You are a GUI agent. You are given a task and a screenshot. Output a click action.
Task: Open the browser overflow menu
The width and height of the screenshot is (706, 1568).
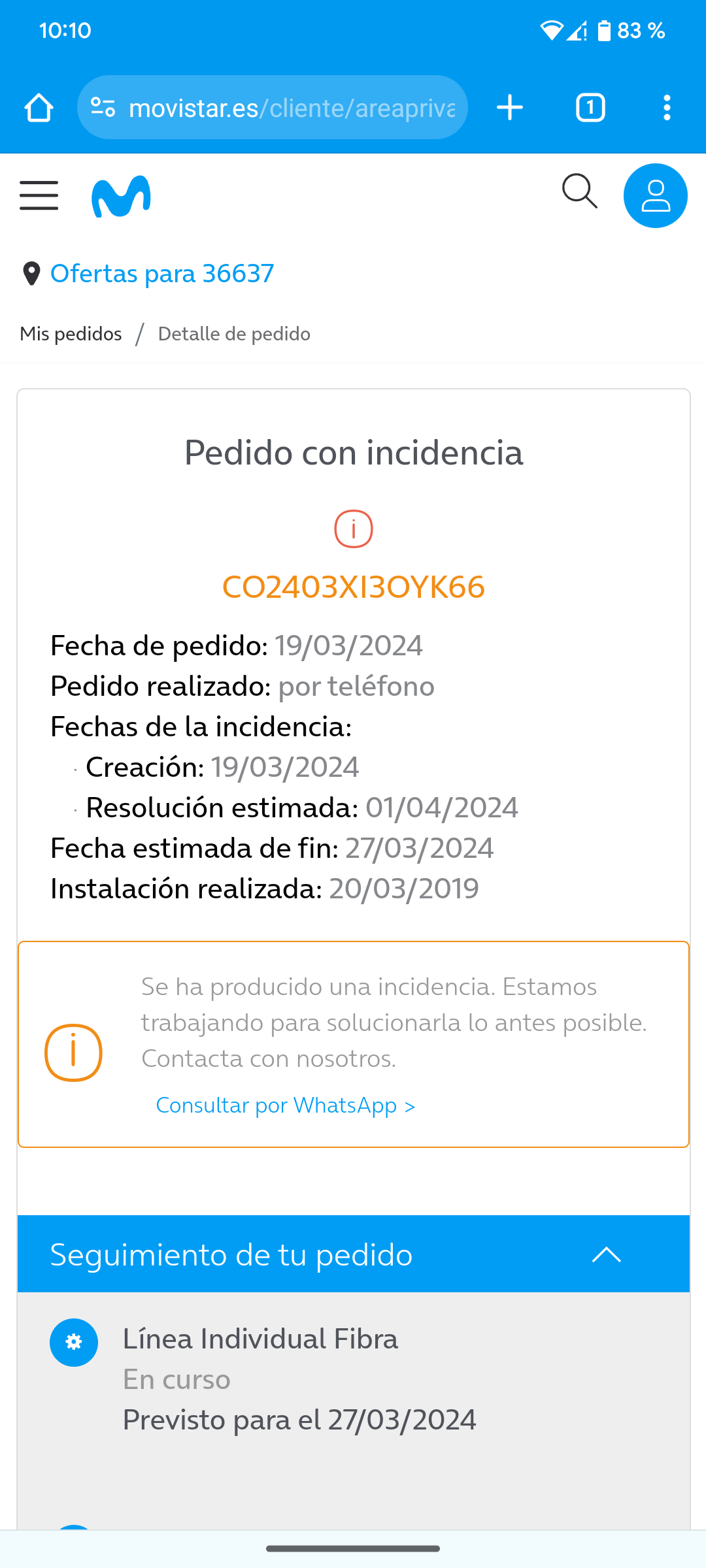tap(667, 107)
